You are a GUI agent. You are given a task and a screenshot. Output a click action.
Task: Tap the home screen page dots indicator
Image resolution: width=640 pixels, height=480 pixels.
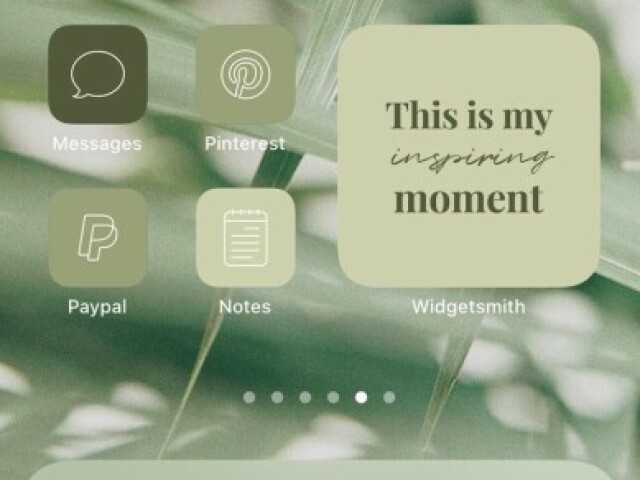click(x=319, y=397)
